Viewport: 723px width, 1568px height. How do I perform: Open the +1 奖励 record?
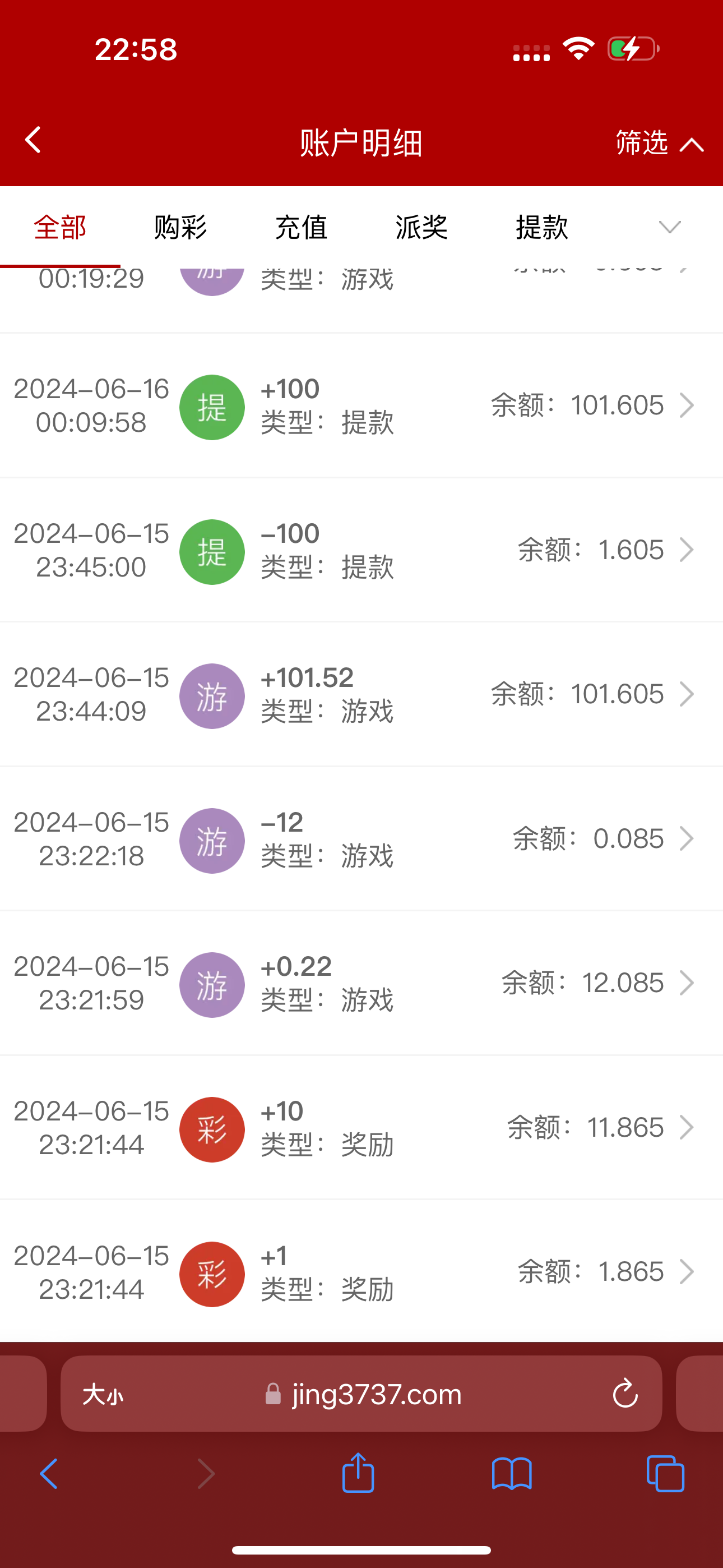point(361,1272)
